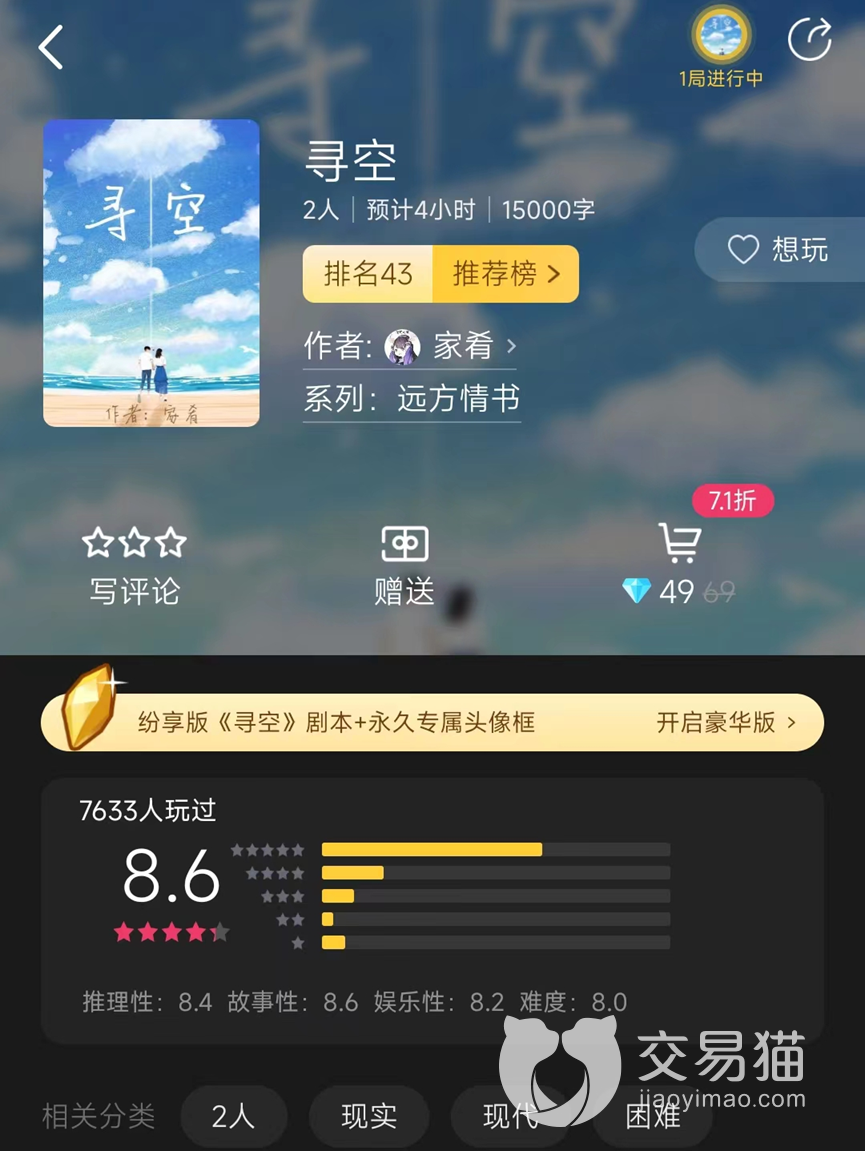This screenshot has height=1151, width=865.
Task: Buy the script for 49 diamonds
Action: (x=679, y=566)
